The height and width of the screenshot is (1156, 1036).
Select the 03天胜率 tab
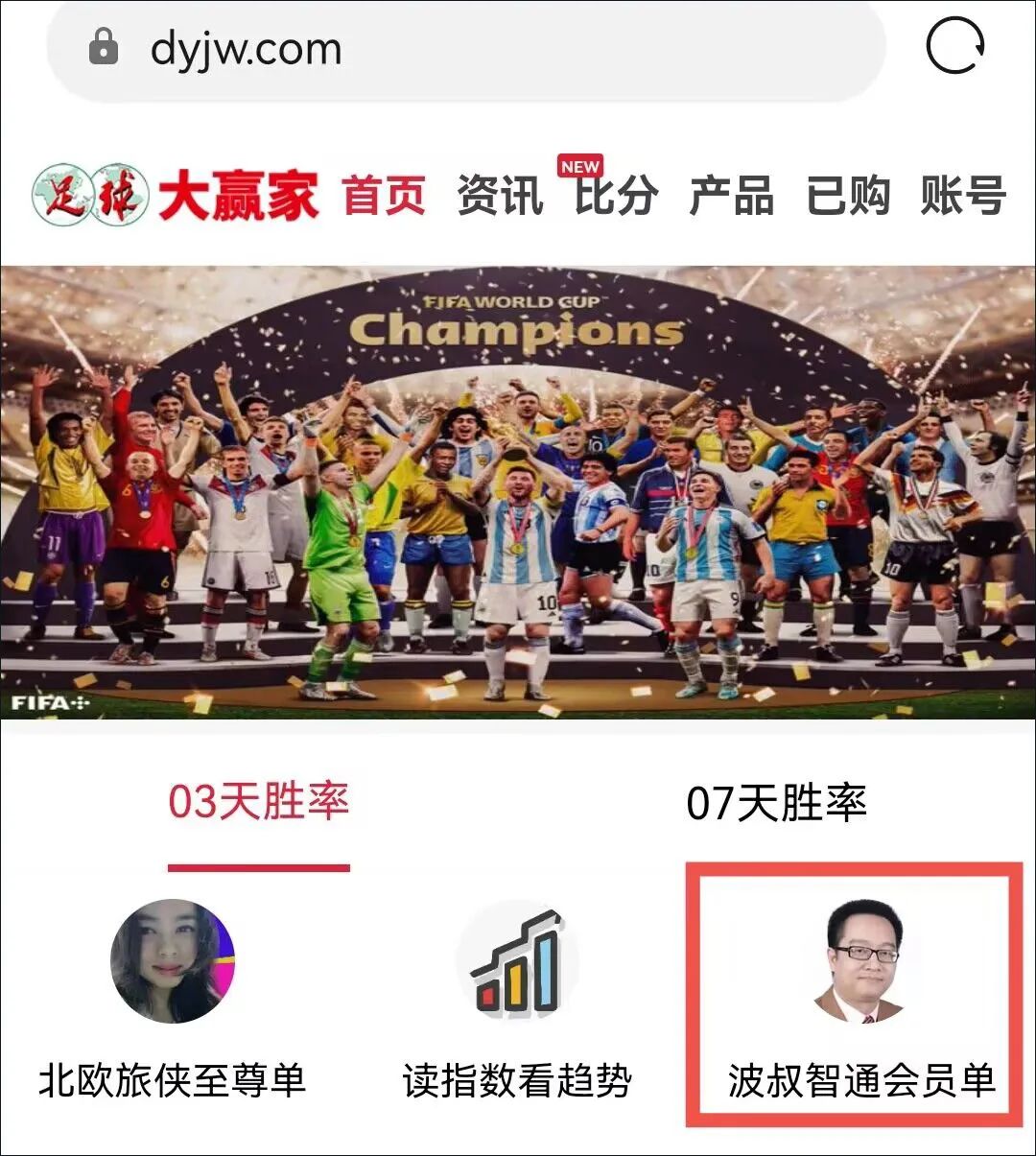(259, 803)
